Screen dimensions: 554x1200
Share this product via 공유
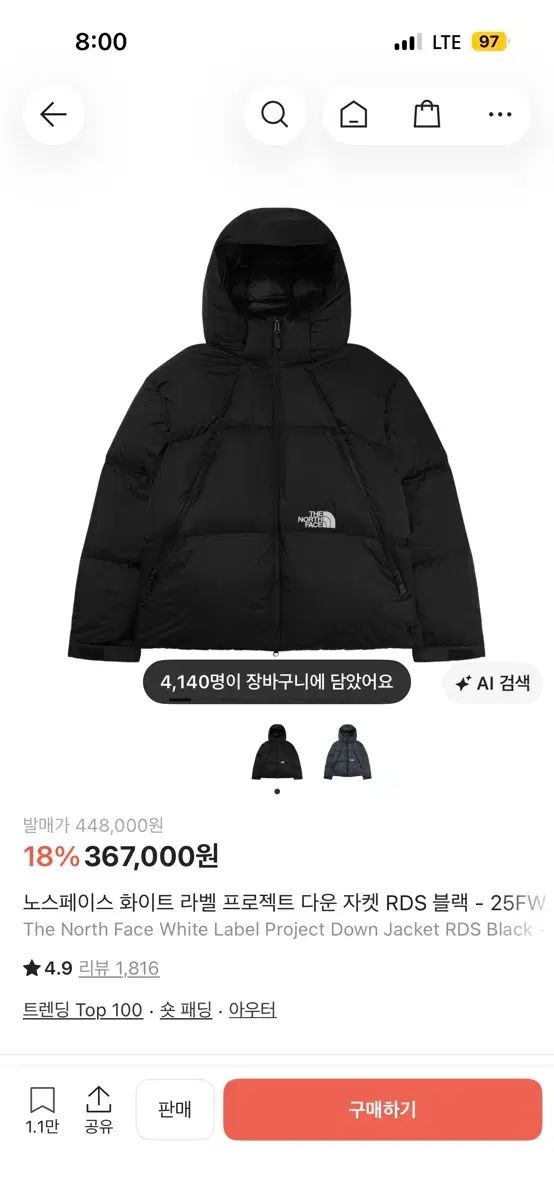coord(98,1110)
